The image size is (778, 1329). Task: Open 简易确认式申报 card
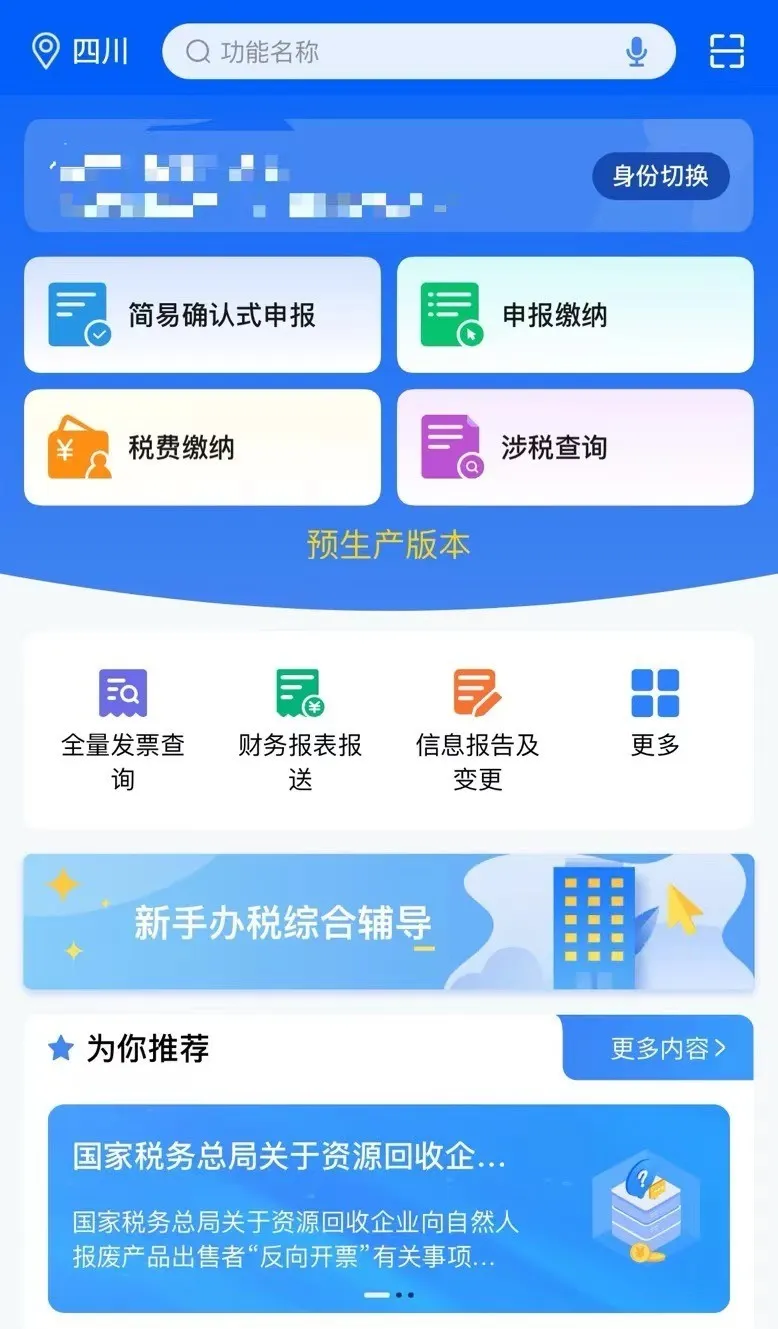pyautogui.click(x=202, y=315)
